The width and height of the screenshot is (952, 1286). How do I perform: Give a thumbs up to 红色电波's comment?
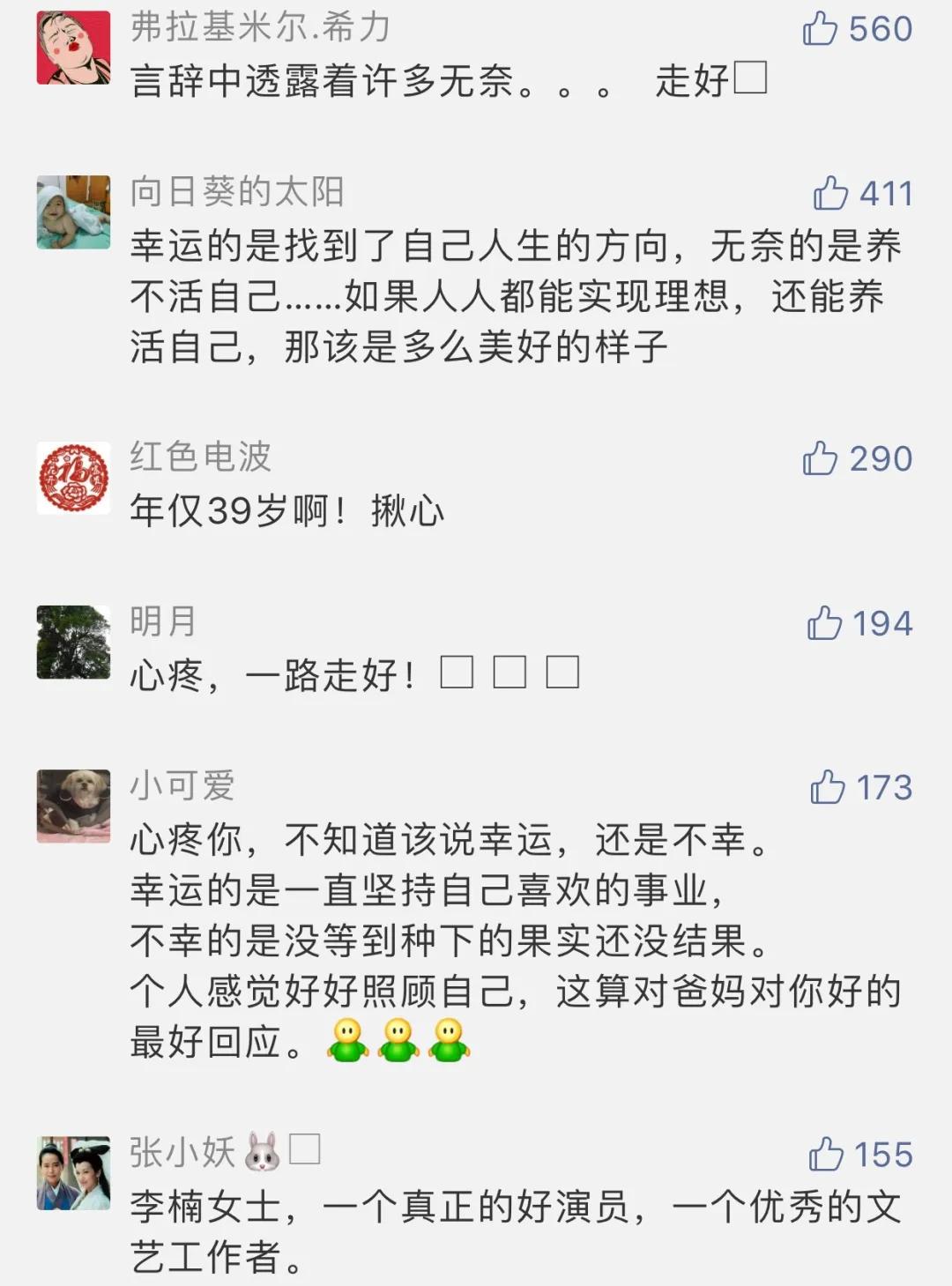pyautogui.click(x=820, y=458)
